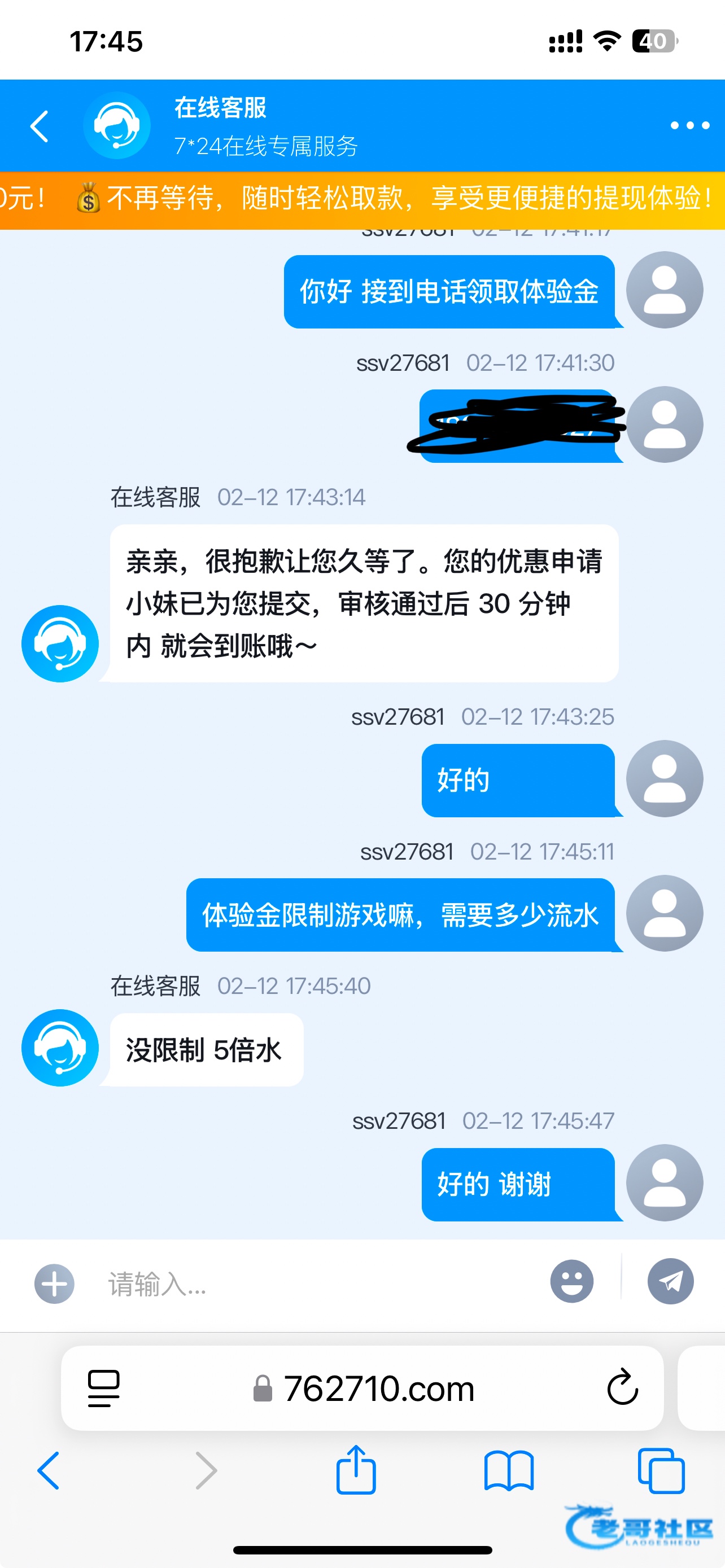Viewport: 725px width, 1568px height.
Task: Open Safari bookmarks
Action: click(x=509, y=1470)
